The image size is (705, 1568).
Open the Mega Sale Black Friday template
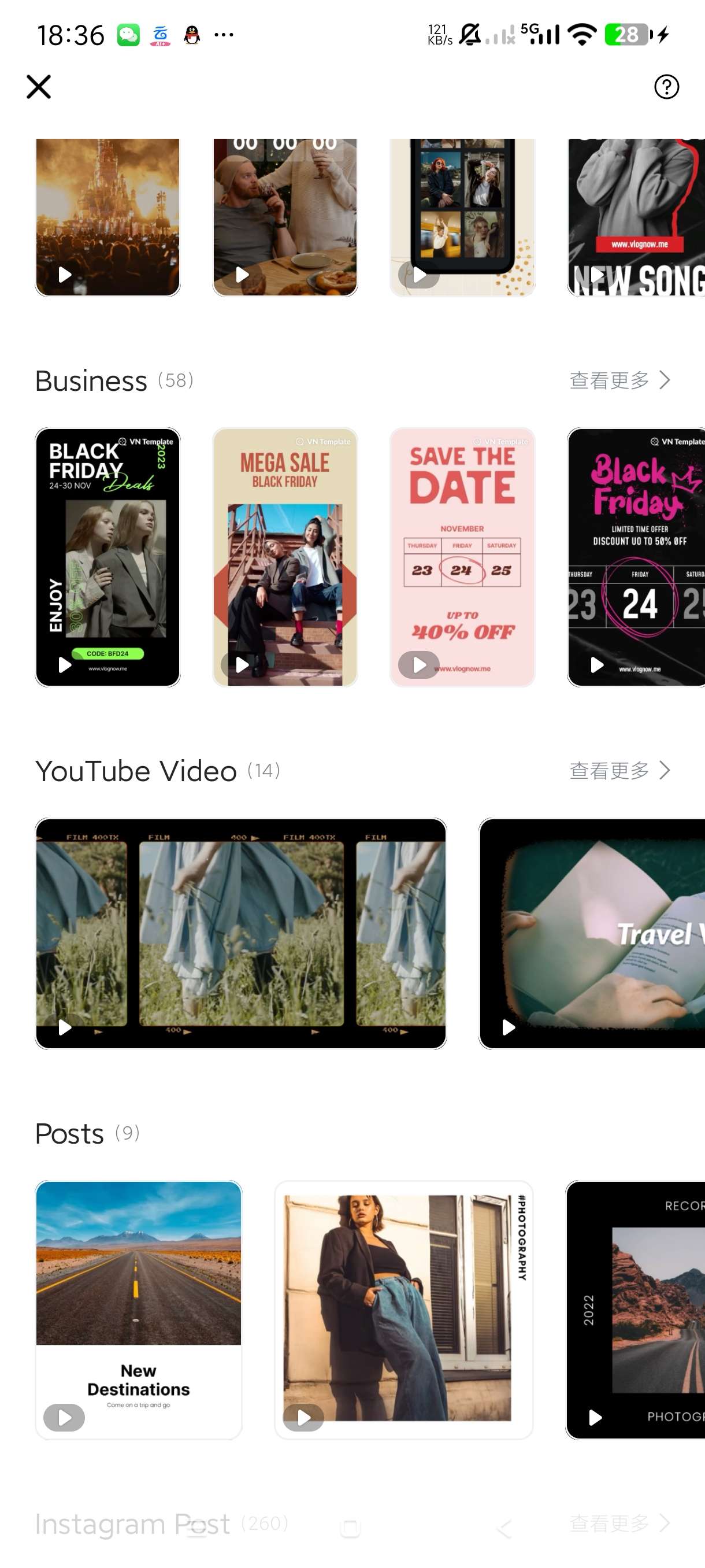point(285,557)
